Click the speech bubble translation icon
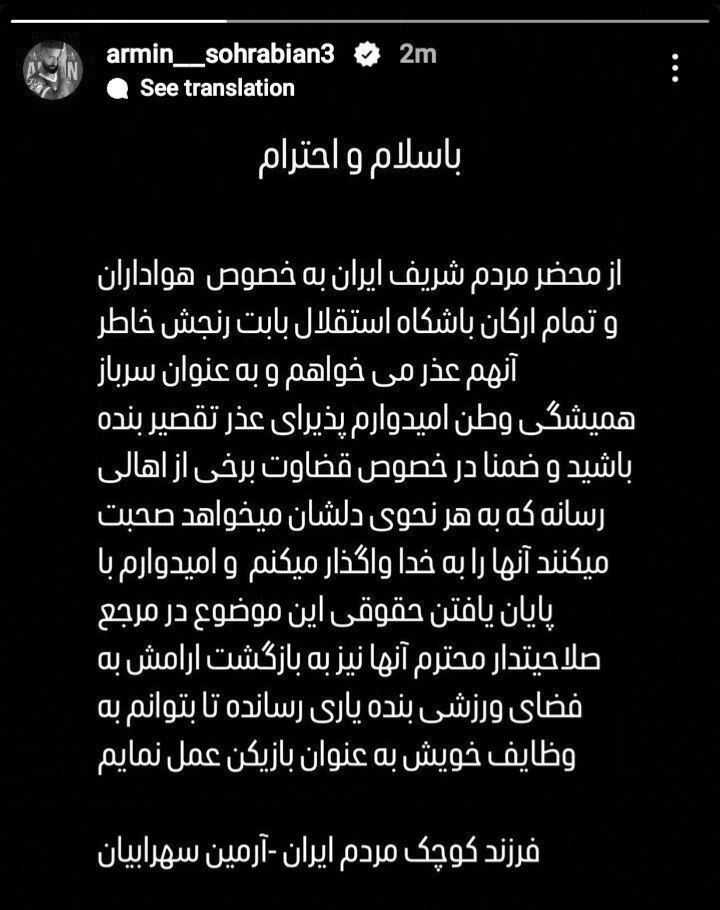Image resolution: width=720 pixels, height=910 pixels. (x=120, y=88)
